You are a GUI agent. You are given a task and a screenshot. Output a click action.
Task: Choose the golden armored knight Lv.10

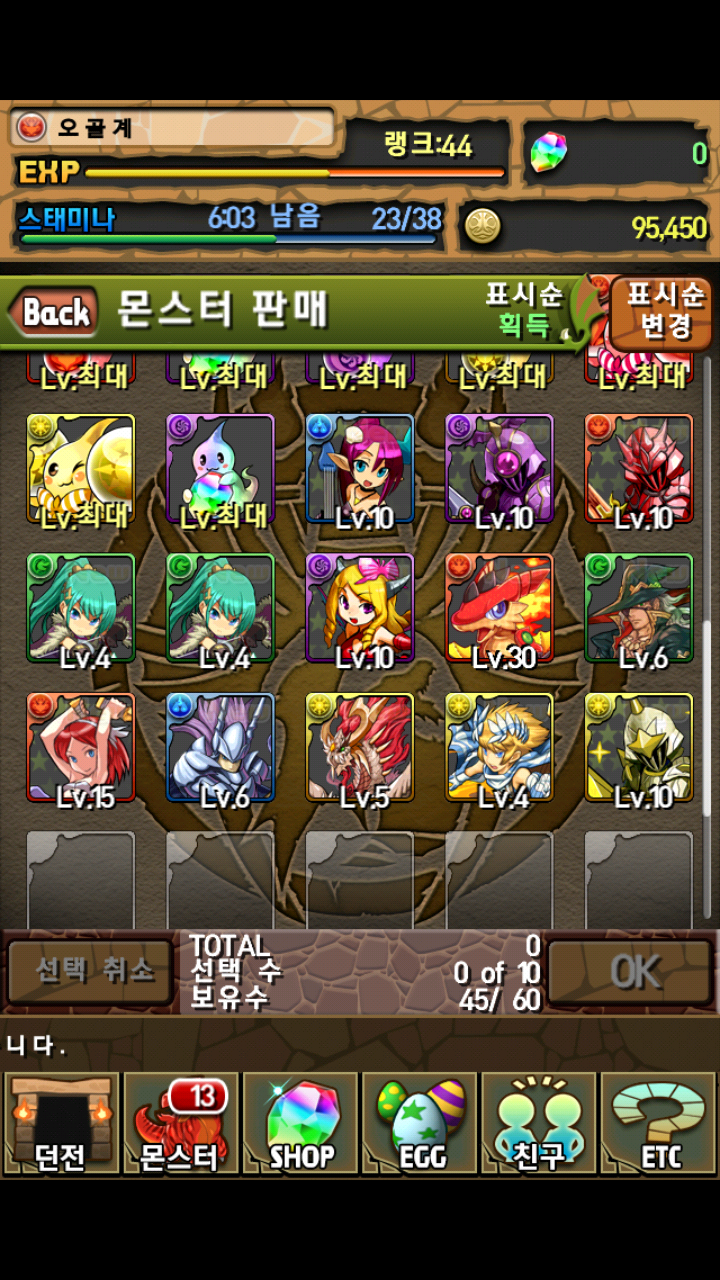point(639,748)
